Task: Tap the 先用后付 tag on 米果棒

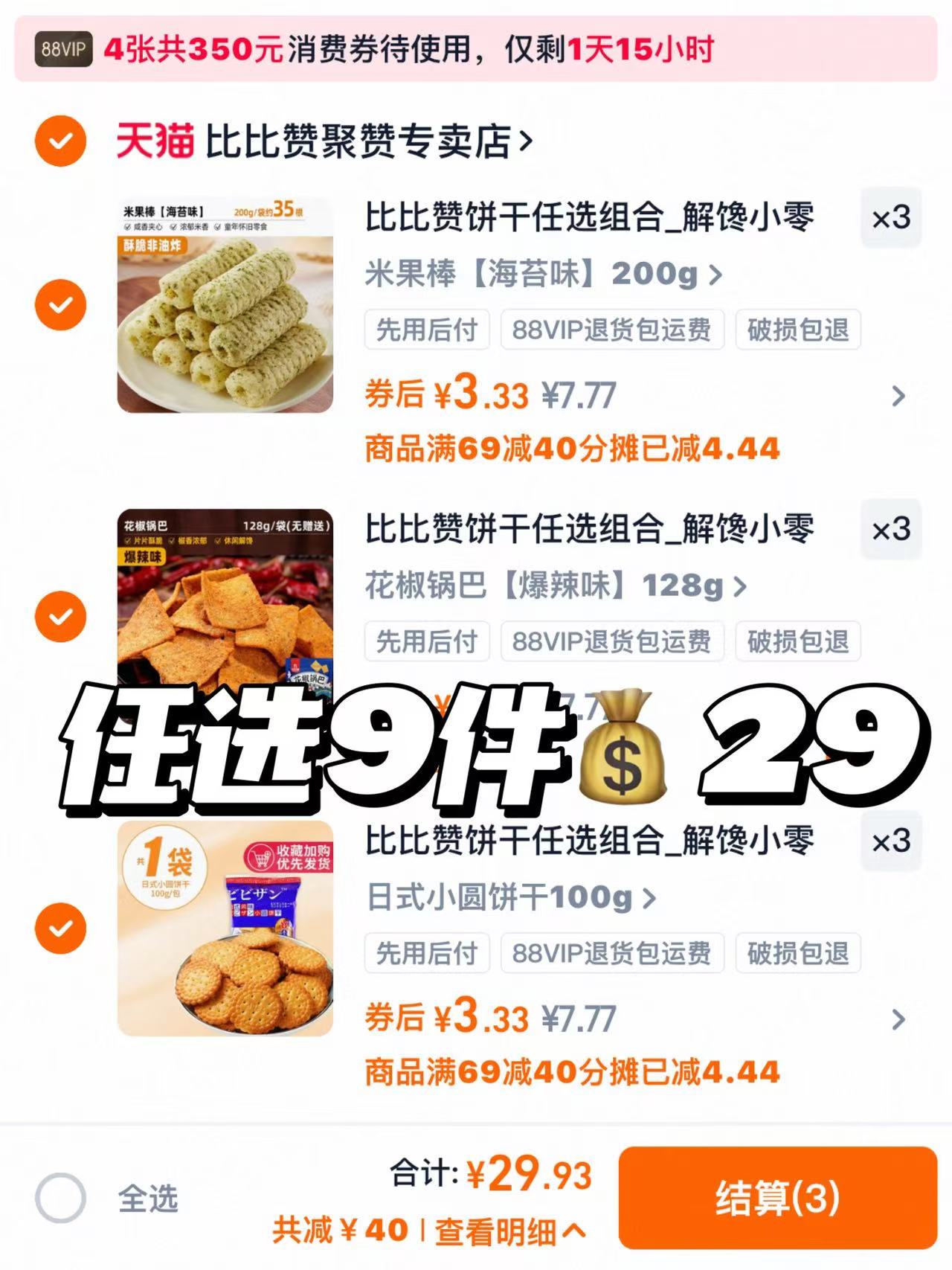Action: coord(425,330)
